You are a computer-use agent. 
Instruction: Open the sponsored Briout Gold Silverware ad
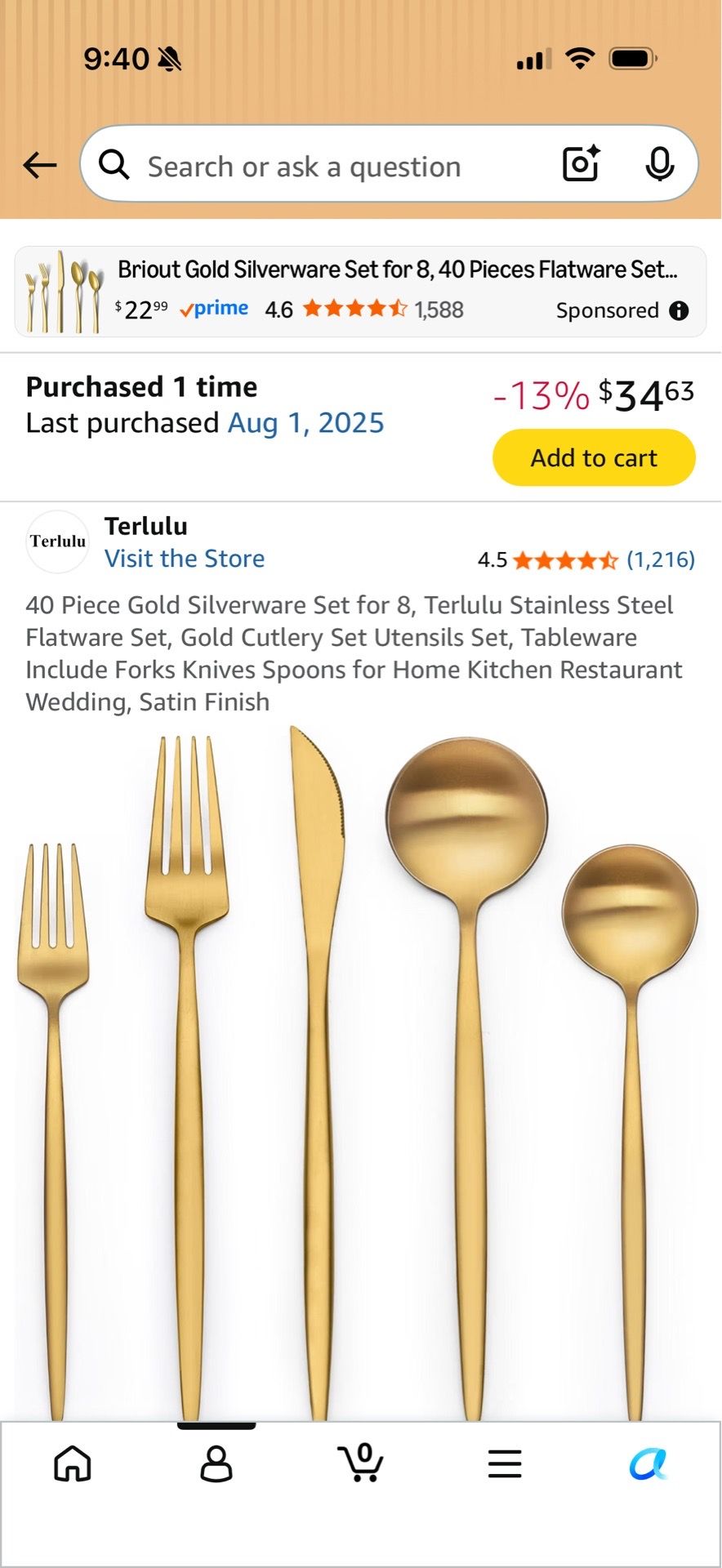(360, 292)
